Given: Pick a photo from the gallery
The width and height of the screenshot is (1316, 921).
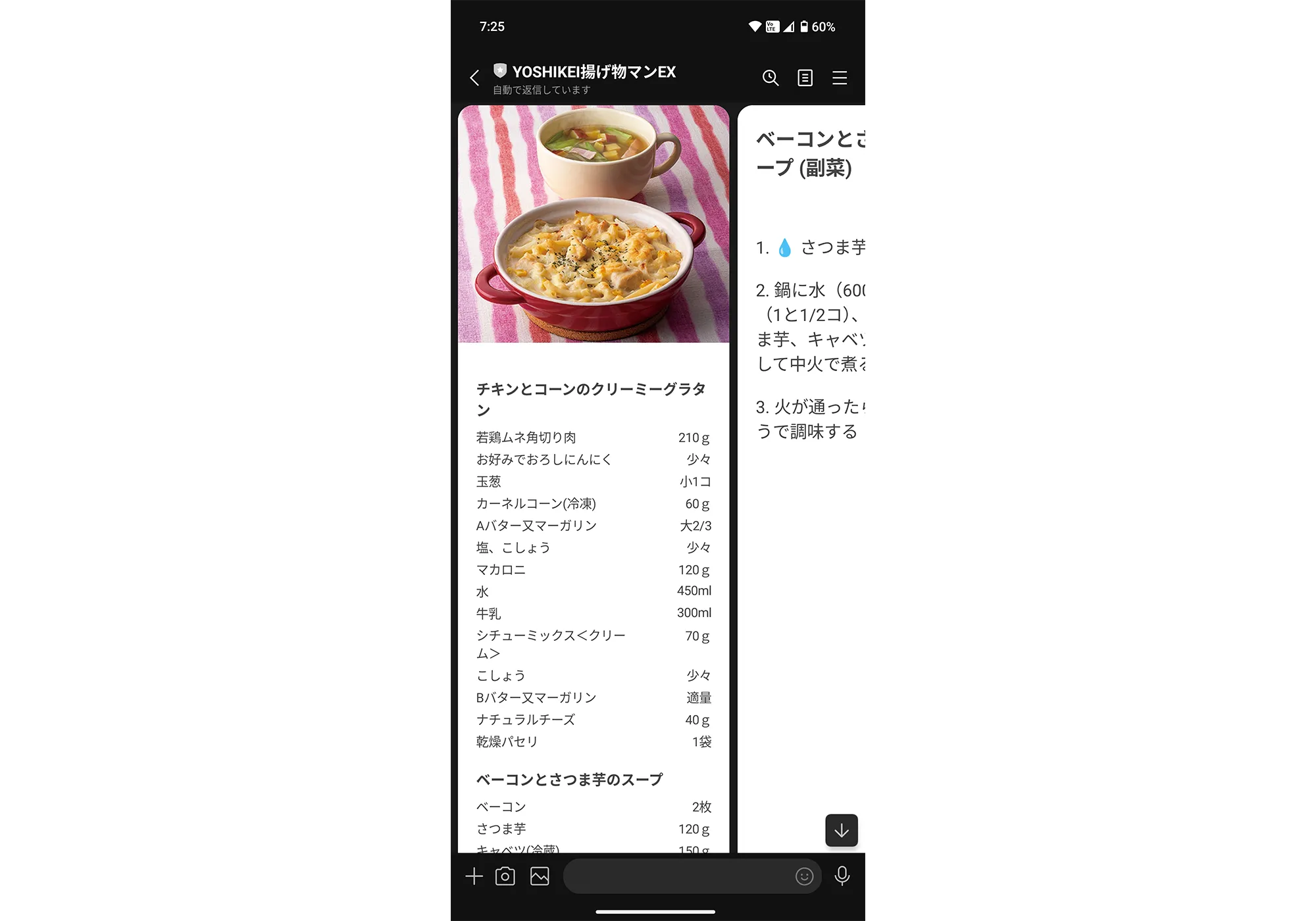Looking at the screenshot, I should (x=540, y=876).
